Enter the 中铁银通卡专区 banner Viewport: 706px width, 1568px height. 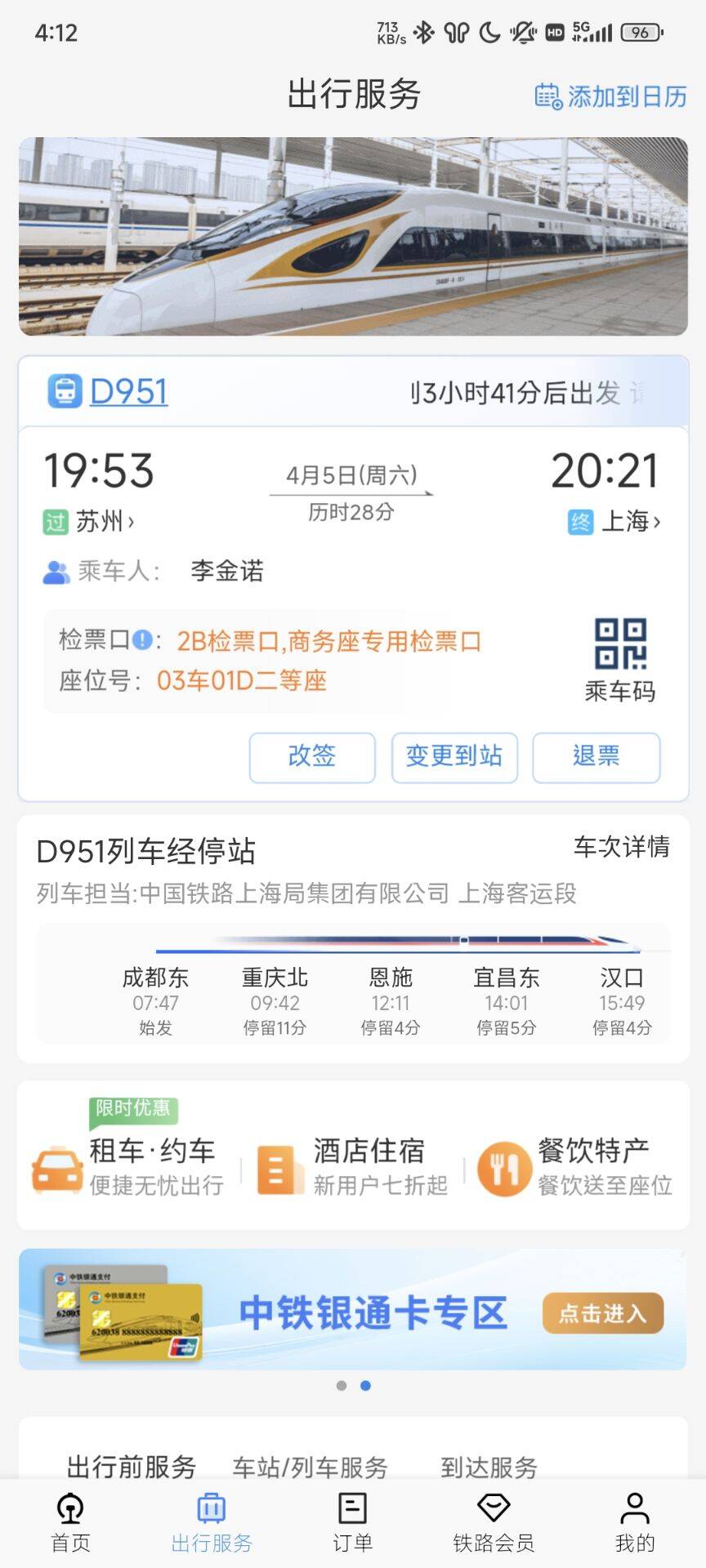601,1313
